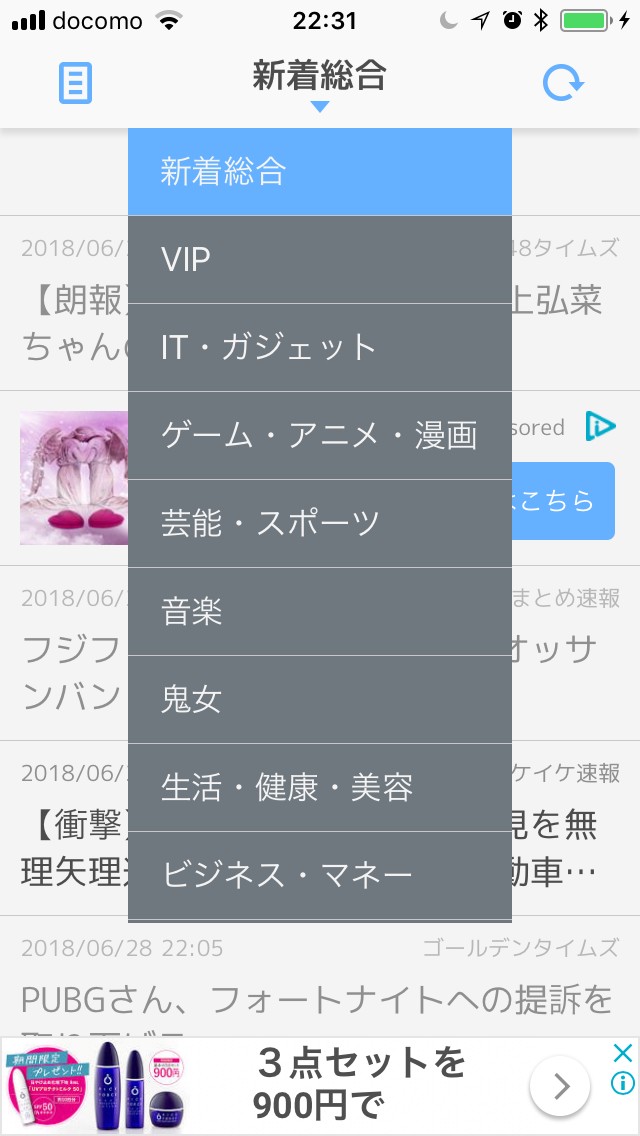Tap the sponsored ad's blue こちら button

(564, 501)
